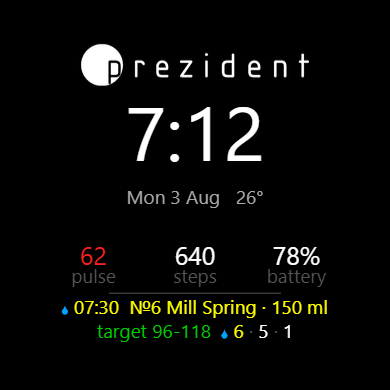Open the battery complication showing 78%

click(x=297, y=266)
